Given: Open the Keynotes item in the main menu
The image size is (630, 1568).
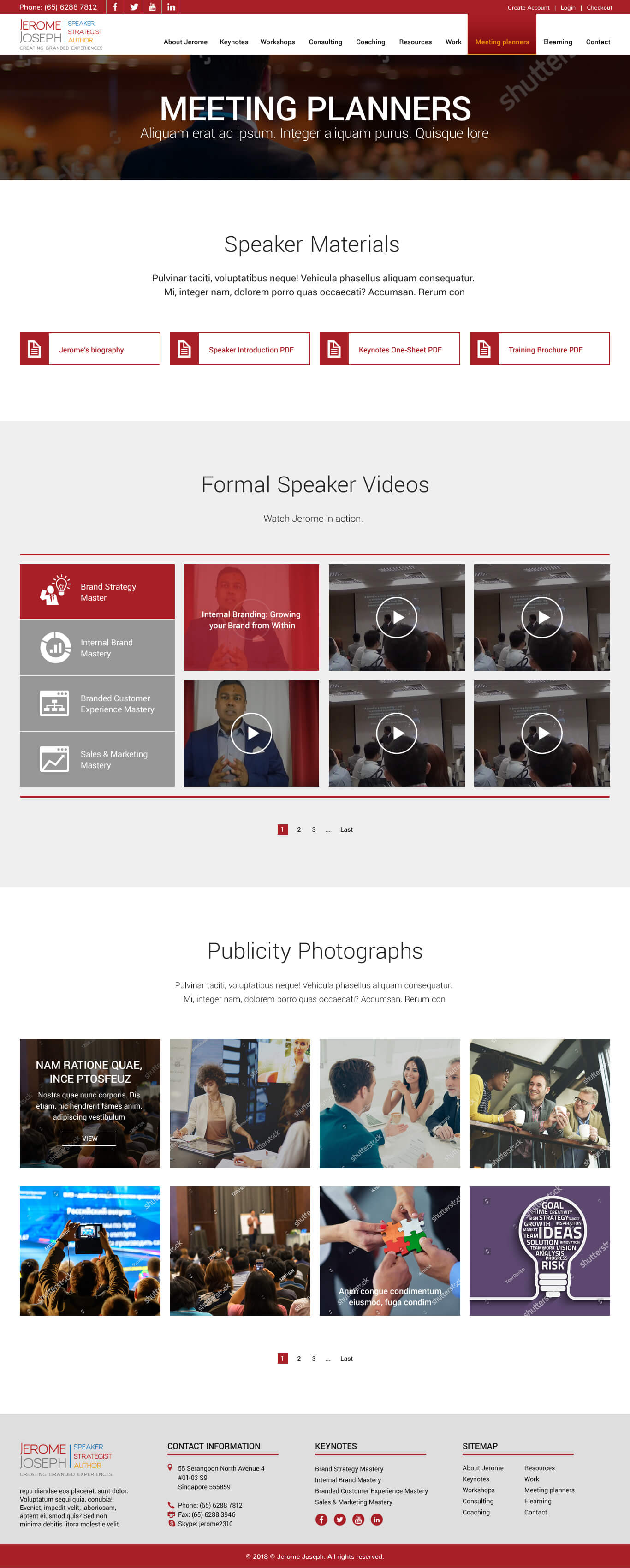Looking at the screenshot, I should 234,42.
